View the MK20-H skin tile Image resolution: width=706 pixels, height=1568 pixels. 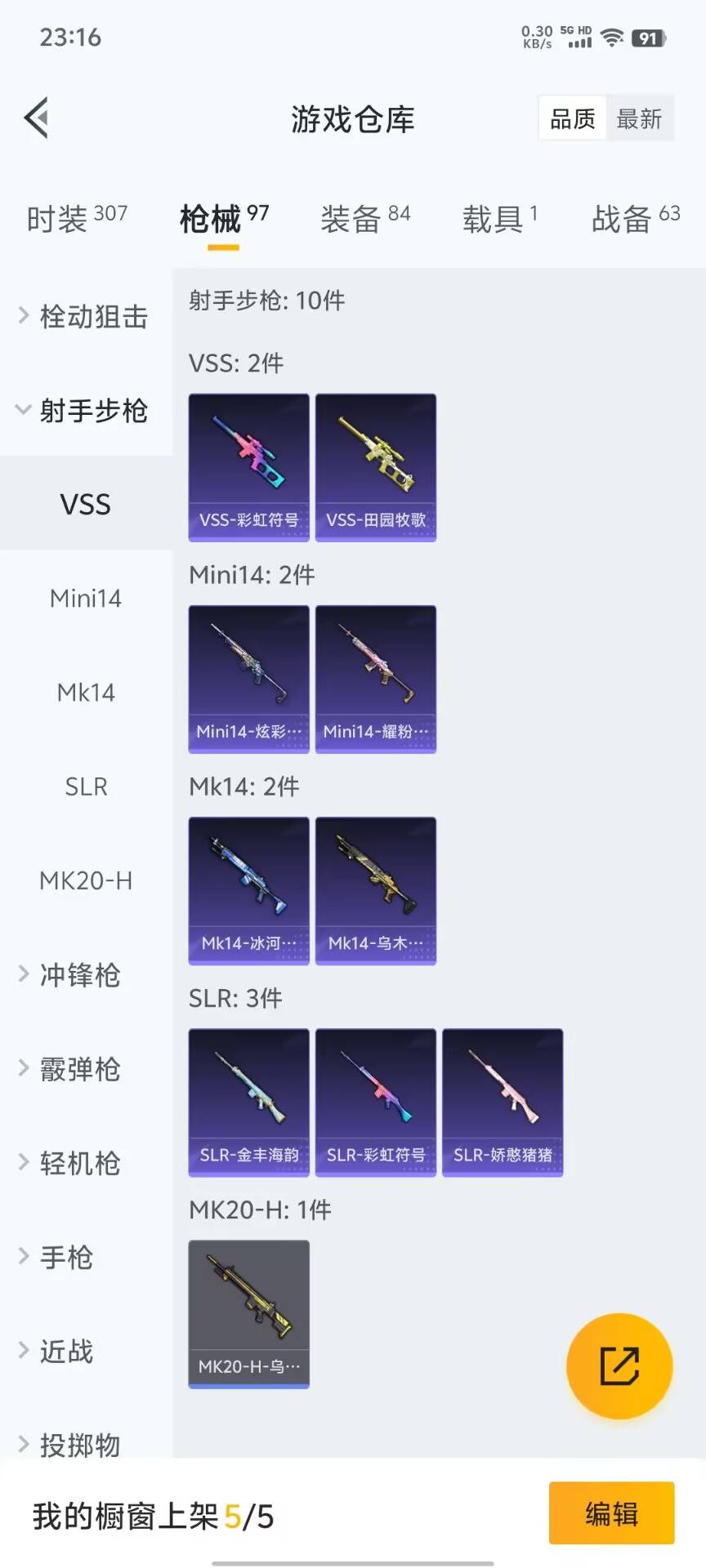(x=249, y=1313)
